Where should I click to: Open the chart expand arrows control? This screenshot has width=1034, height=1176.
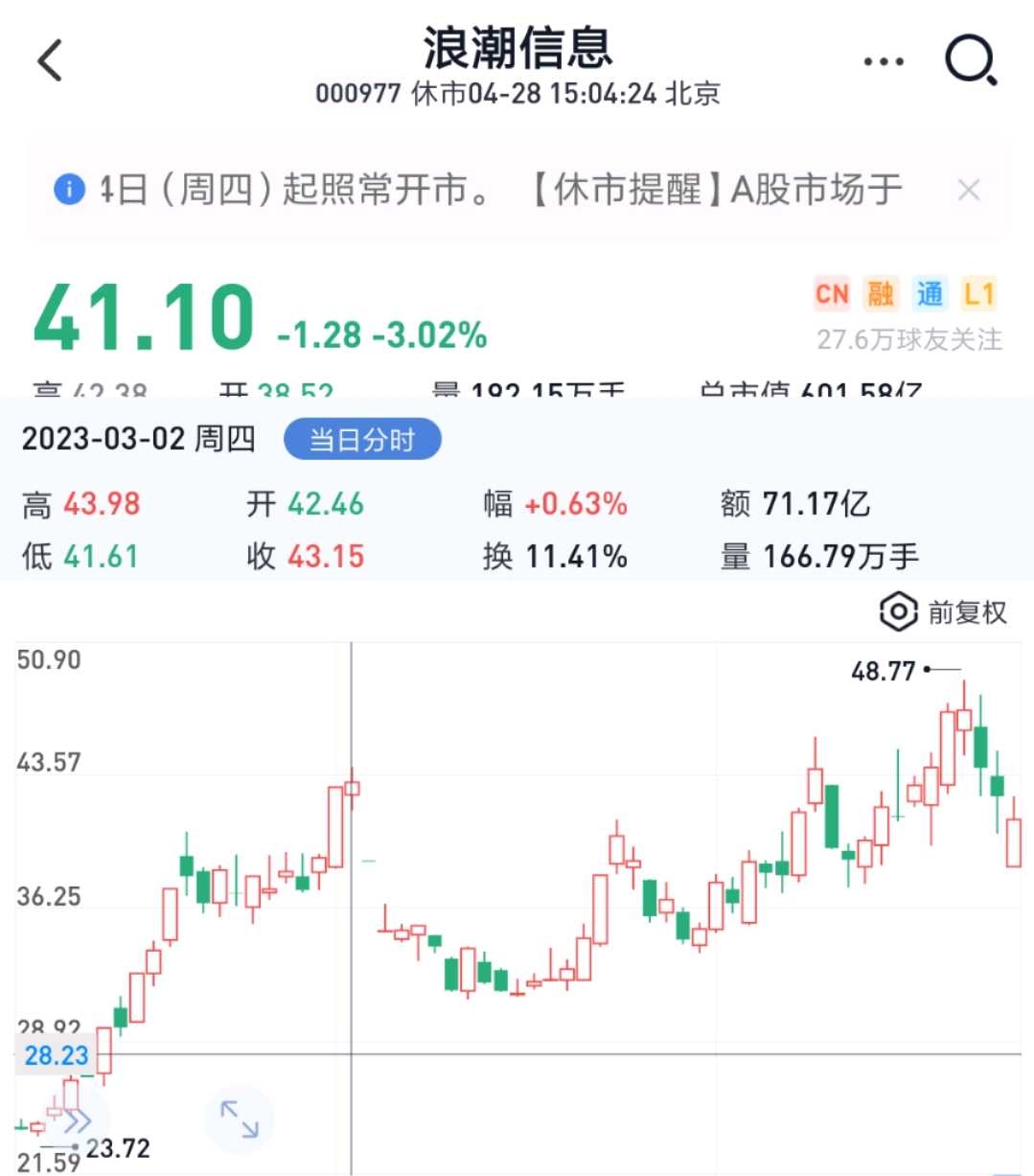[x=239, y=1118]
